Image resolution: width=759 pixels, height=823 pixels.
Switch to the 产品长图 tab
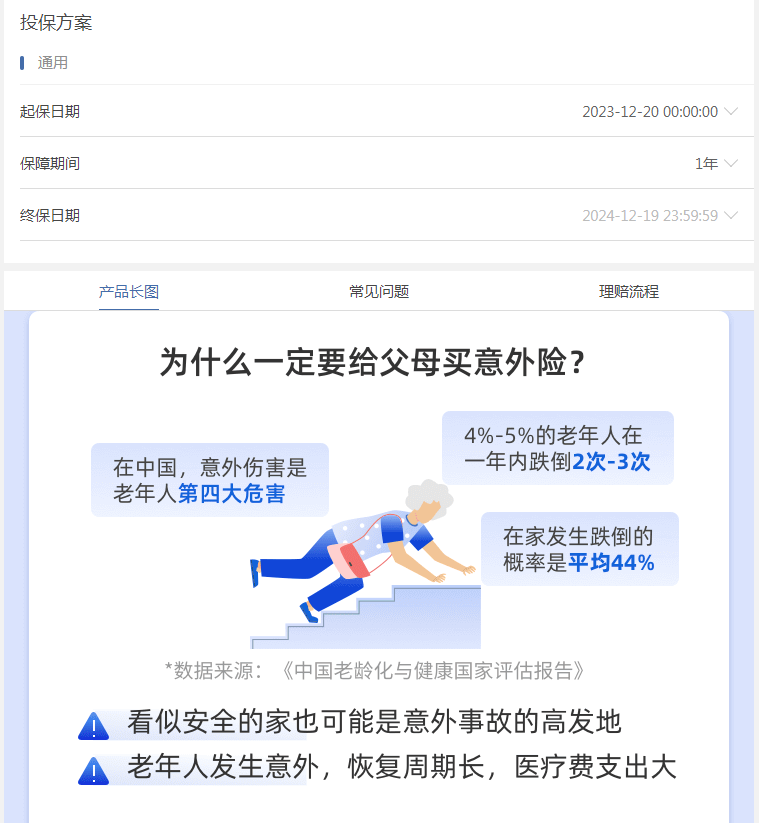[x=129, y=292]
